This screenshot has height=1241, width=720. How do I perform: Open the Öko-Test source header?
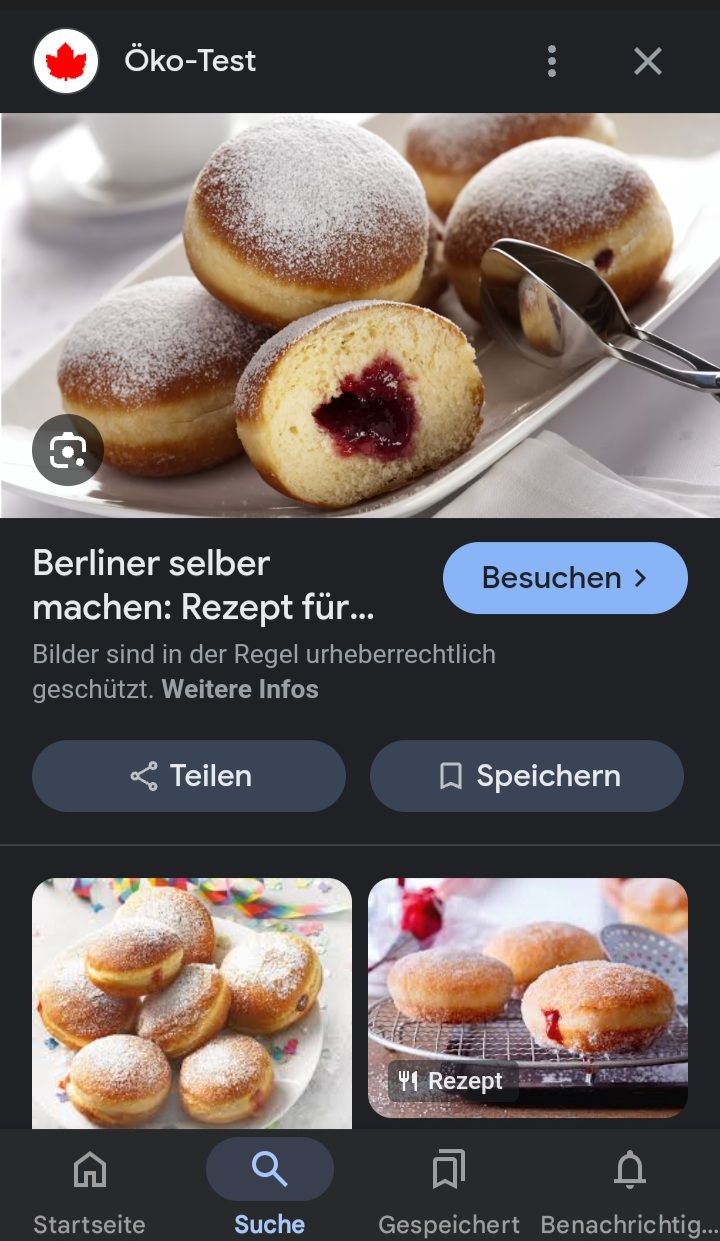[x=190, y=61]
